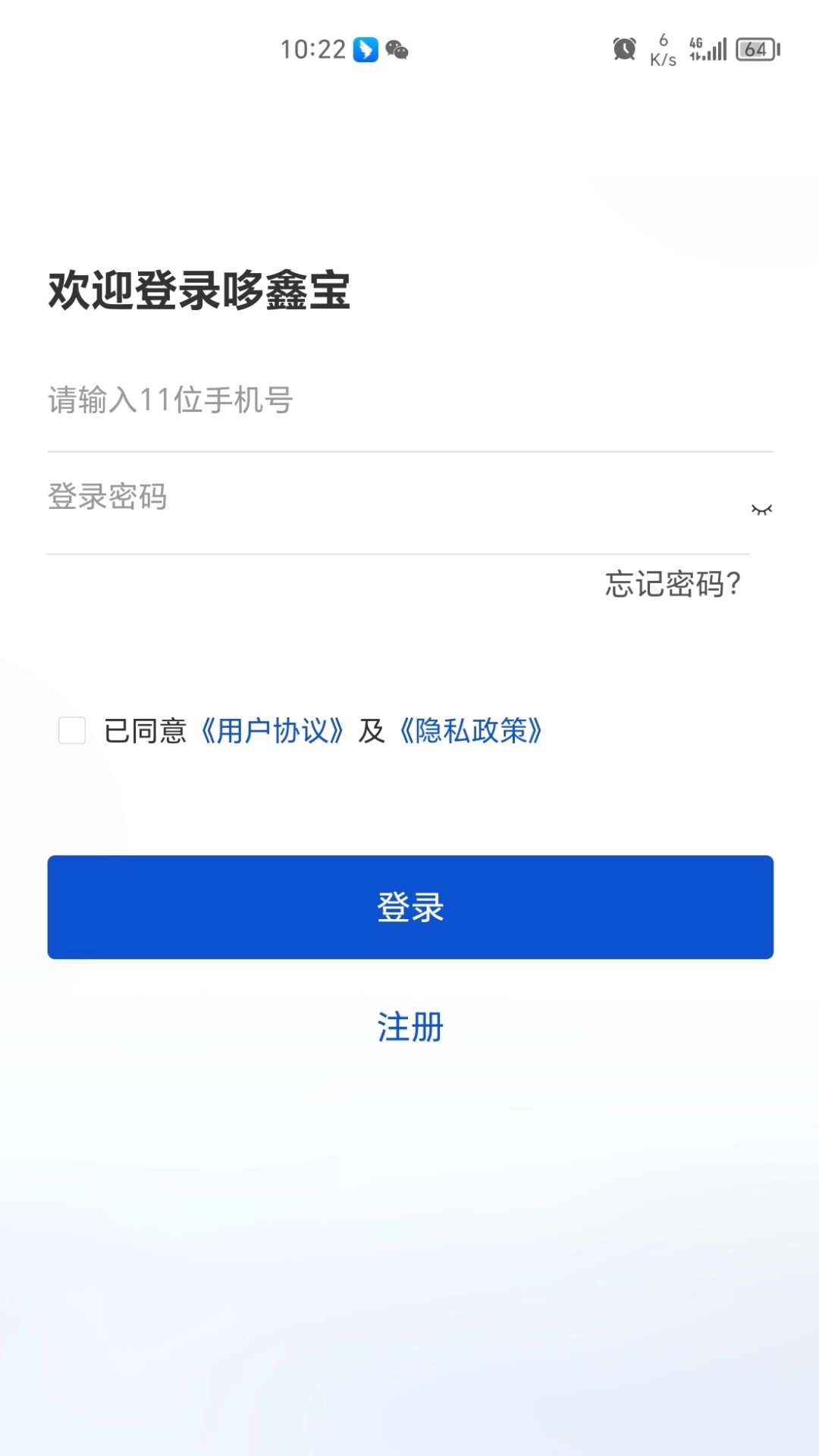Open the 《隐私政策》 privacy policy link
This screenshot has width=819, height=1456.
[473, 730]
